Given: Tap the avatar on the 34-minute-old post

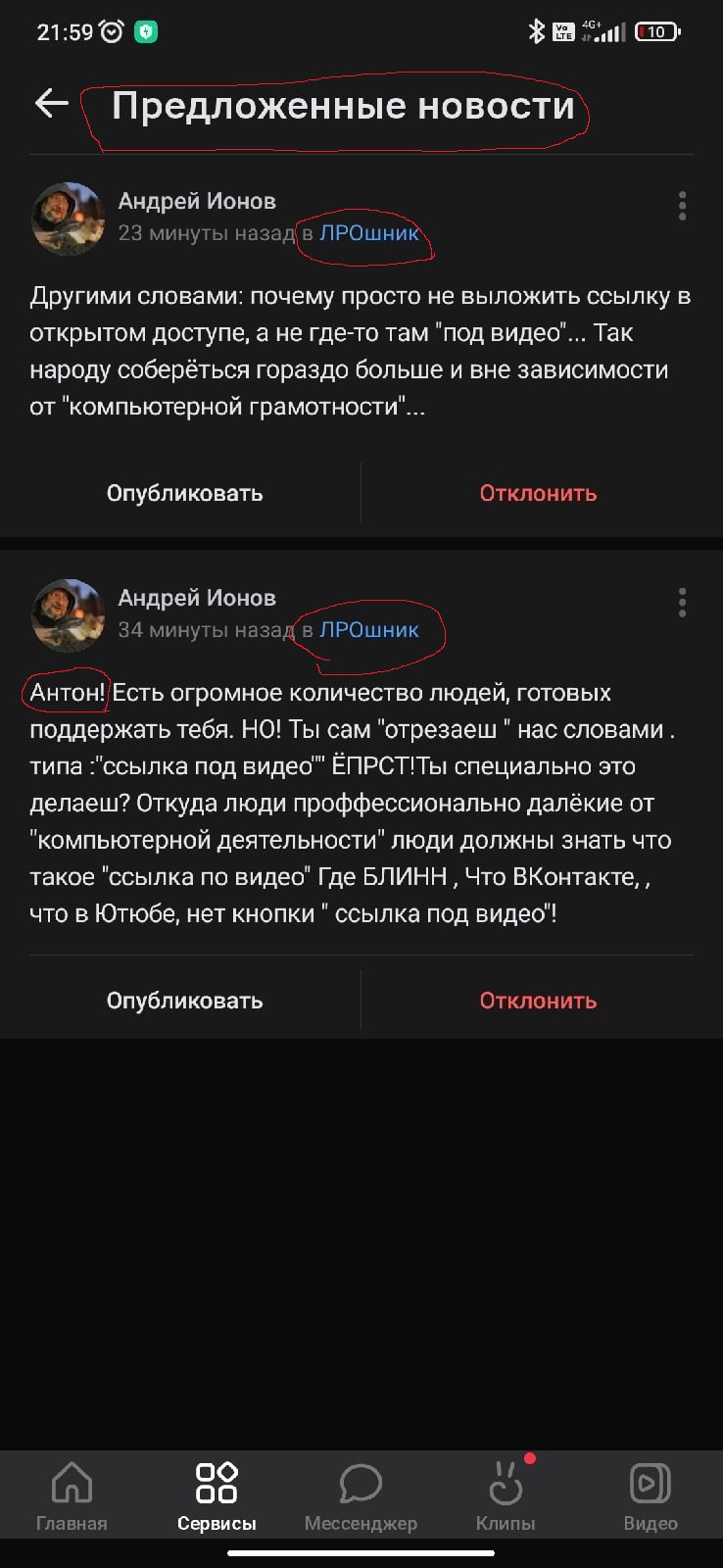Looking at the screenshot, I should click(68, 614).
